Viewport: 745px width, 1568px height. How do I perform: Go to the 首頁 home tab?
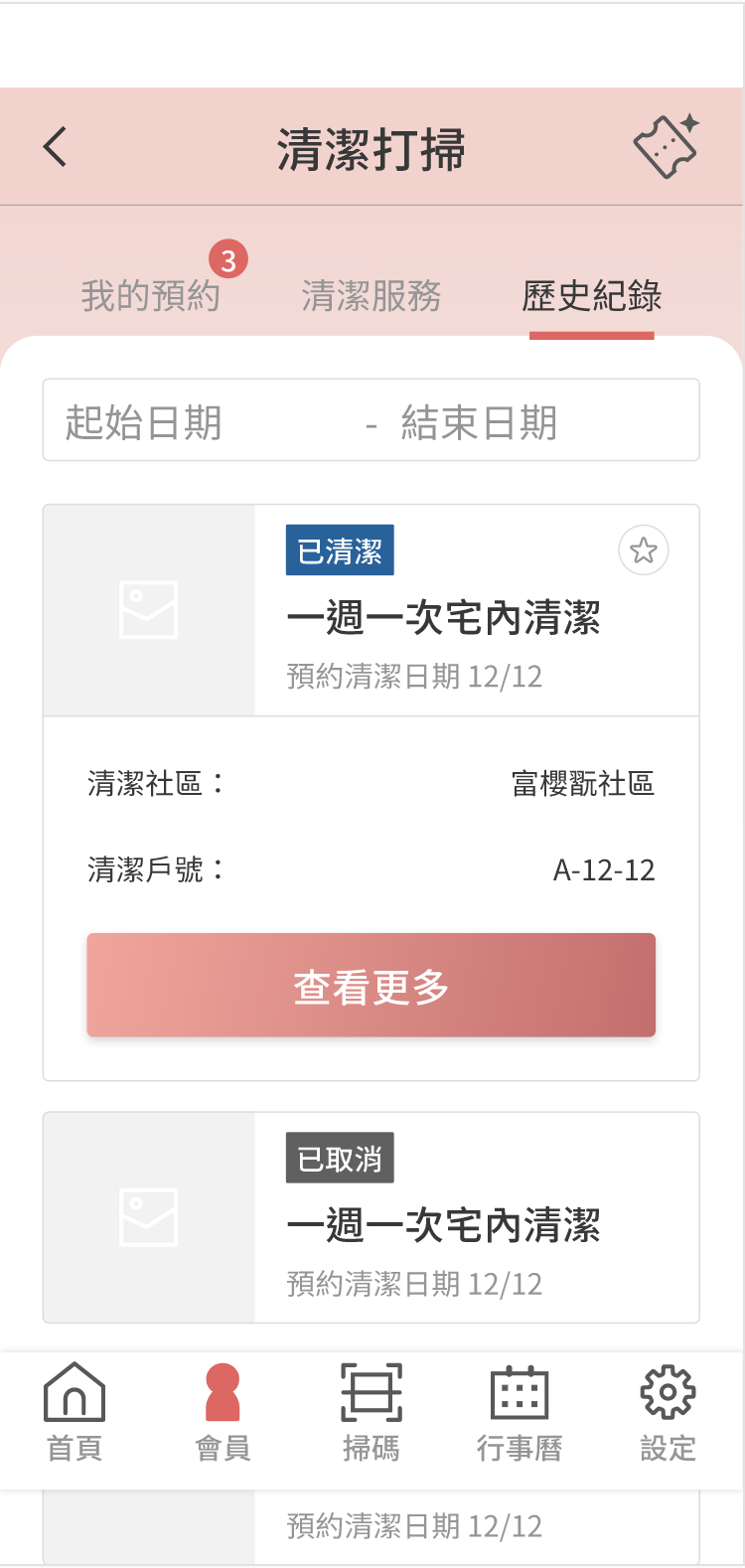coord(74,1413)
